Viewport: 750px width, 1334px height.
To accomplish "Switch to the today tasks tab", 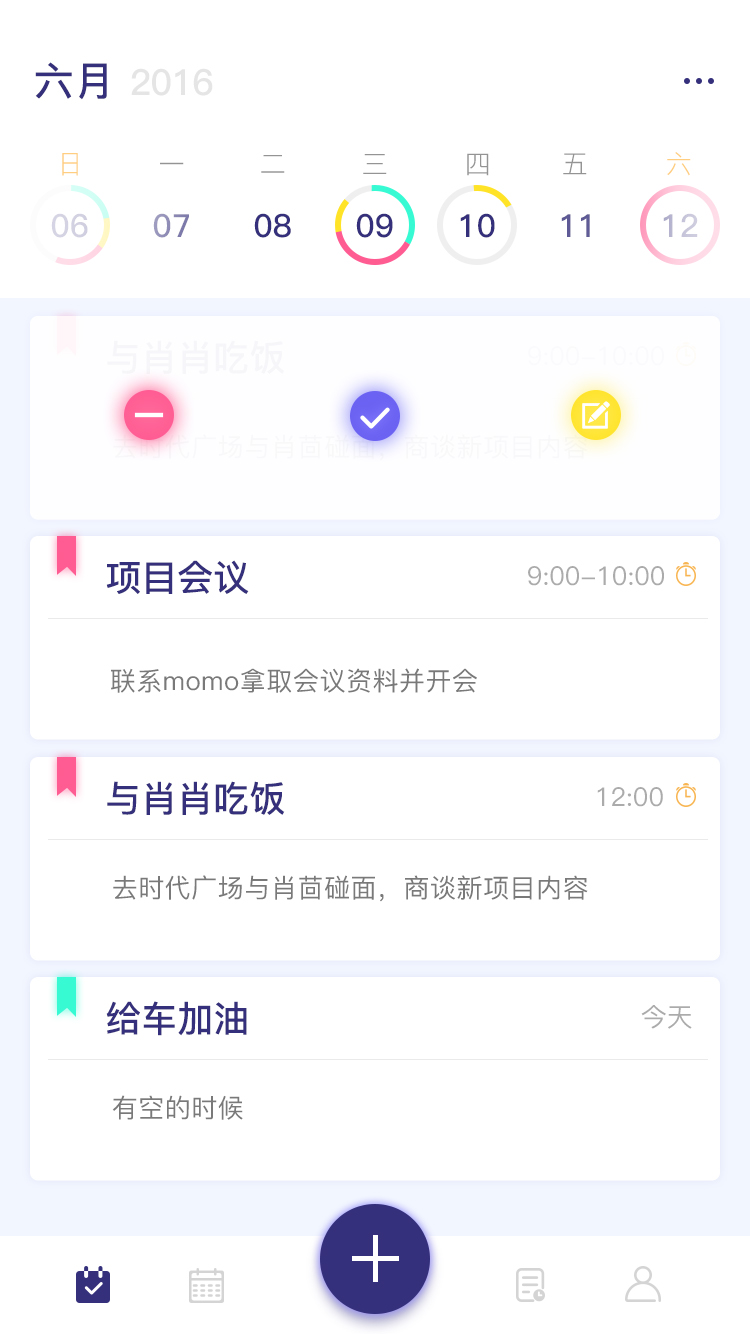I will click(x=93, y=1285).
